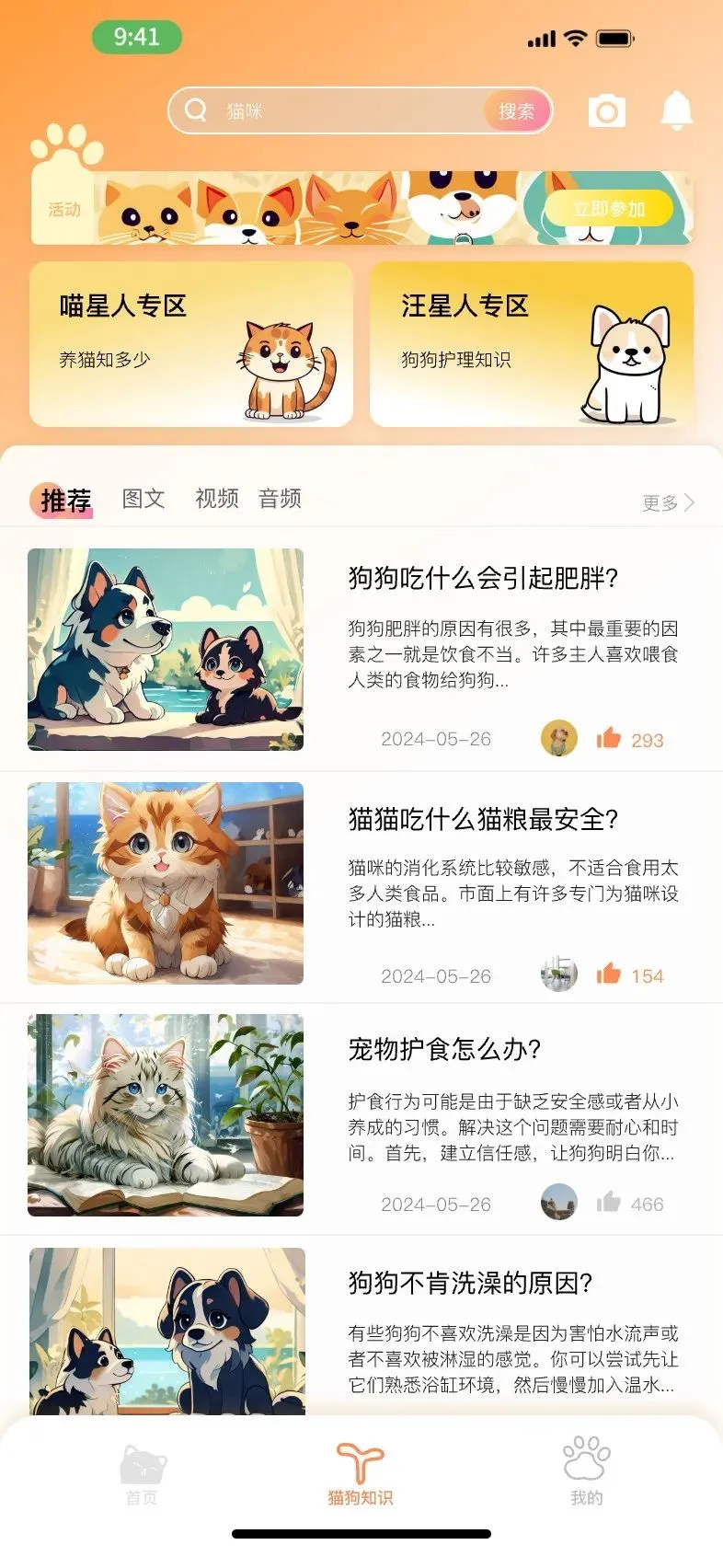Switch to the 音频 tab
Viewport: 723px width, 1568px height.
[x=280, y=499]
